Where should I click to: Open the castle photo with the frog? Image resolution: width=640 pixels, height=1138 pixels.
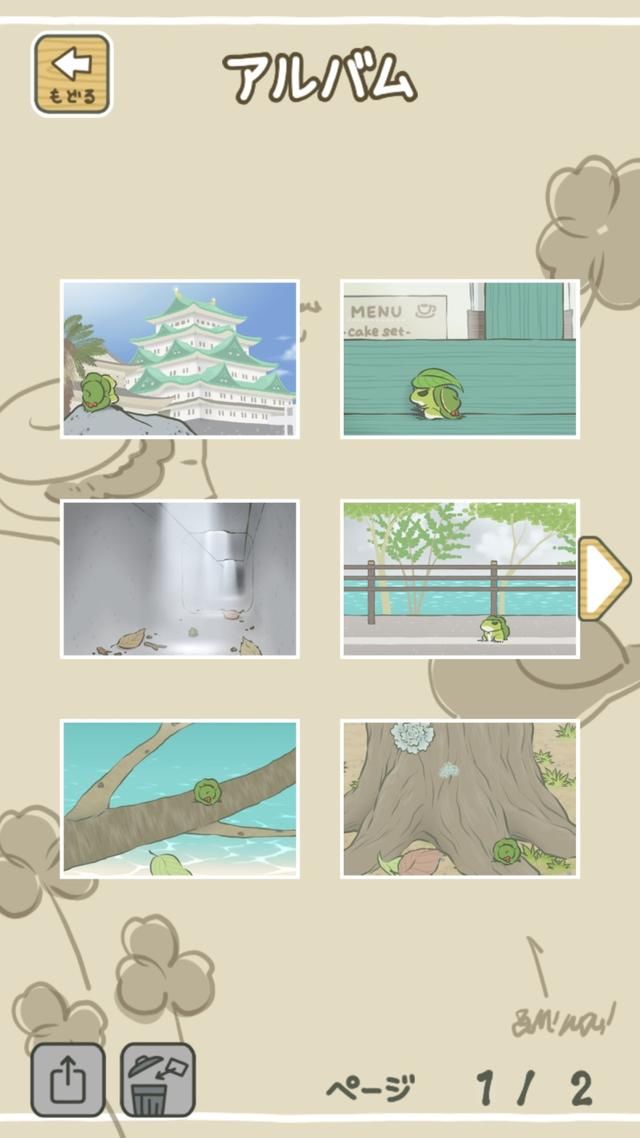coord(180,359)
